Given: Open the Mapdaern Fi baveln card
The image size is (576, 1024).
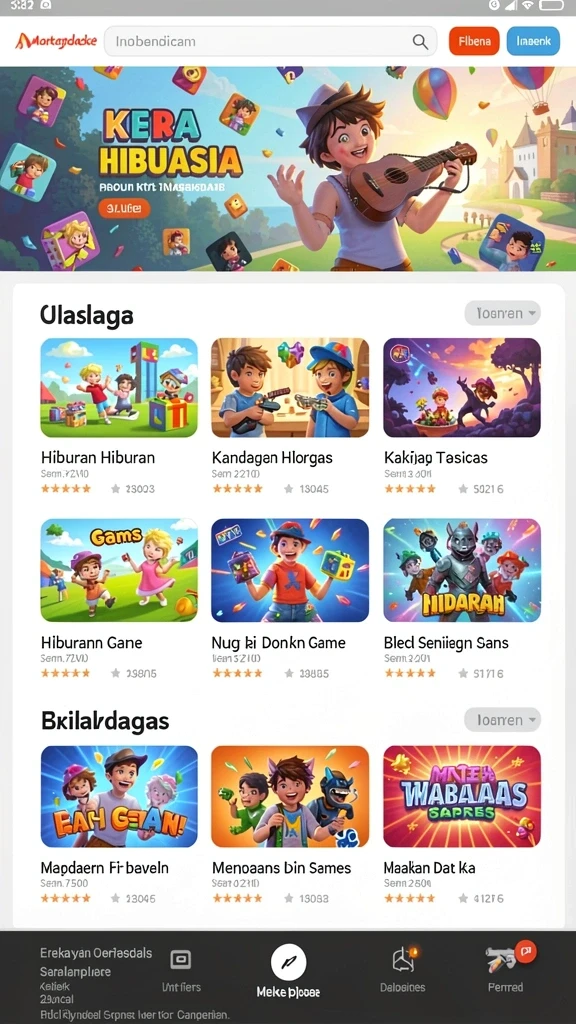Looking at the screenshot, I should tap(119, 825).
